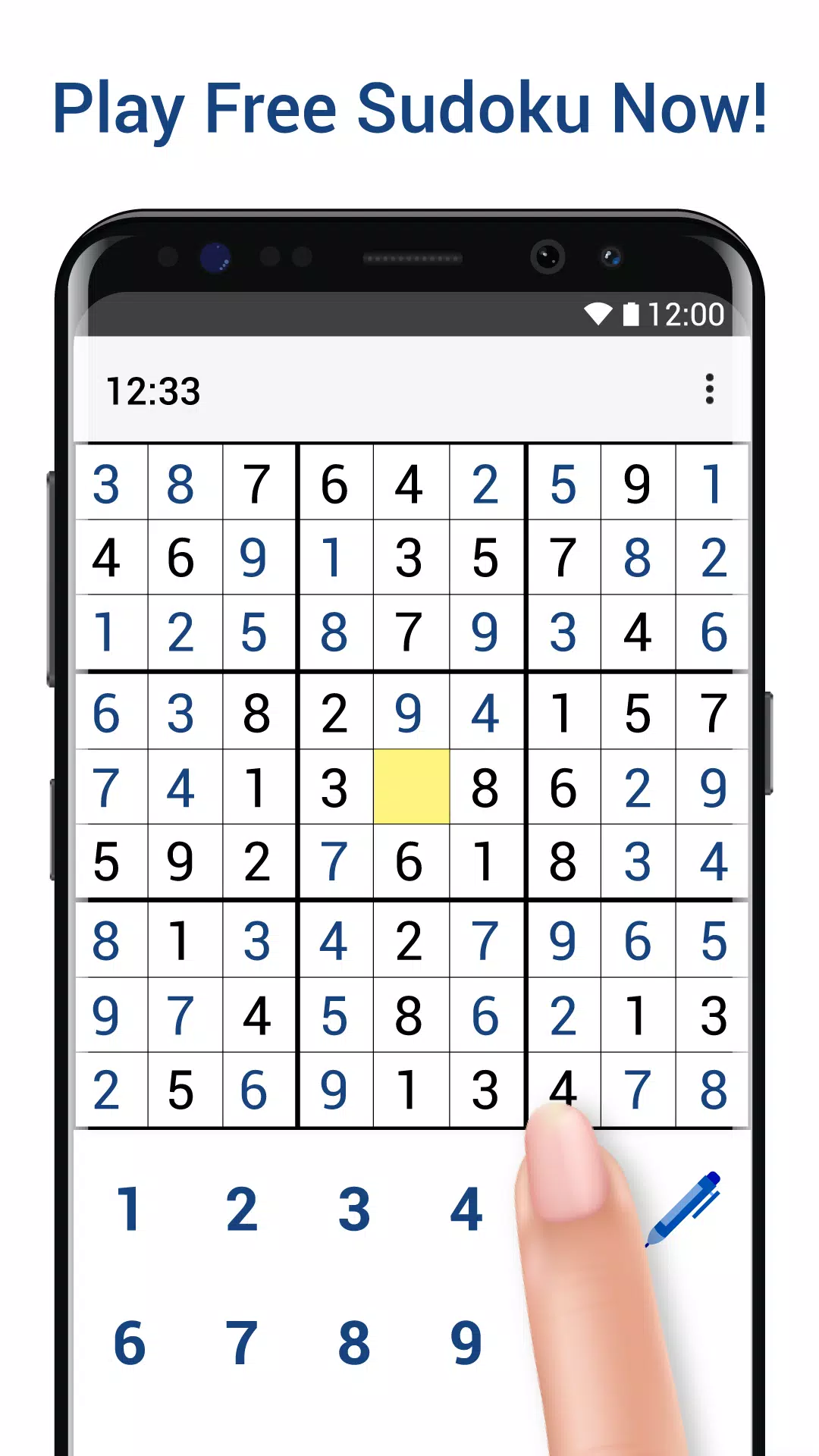Tap the battery icon in status bar
This screenshot has width=819, height=1456.
634,312
